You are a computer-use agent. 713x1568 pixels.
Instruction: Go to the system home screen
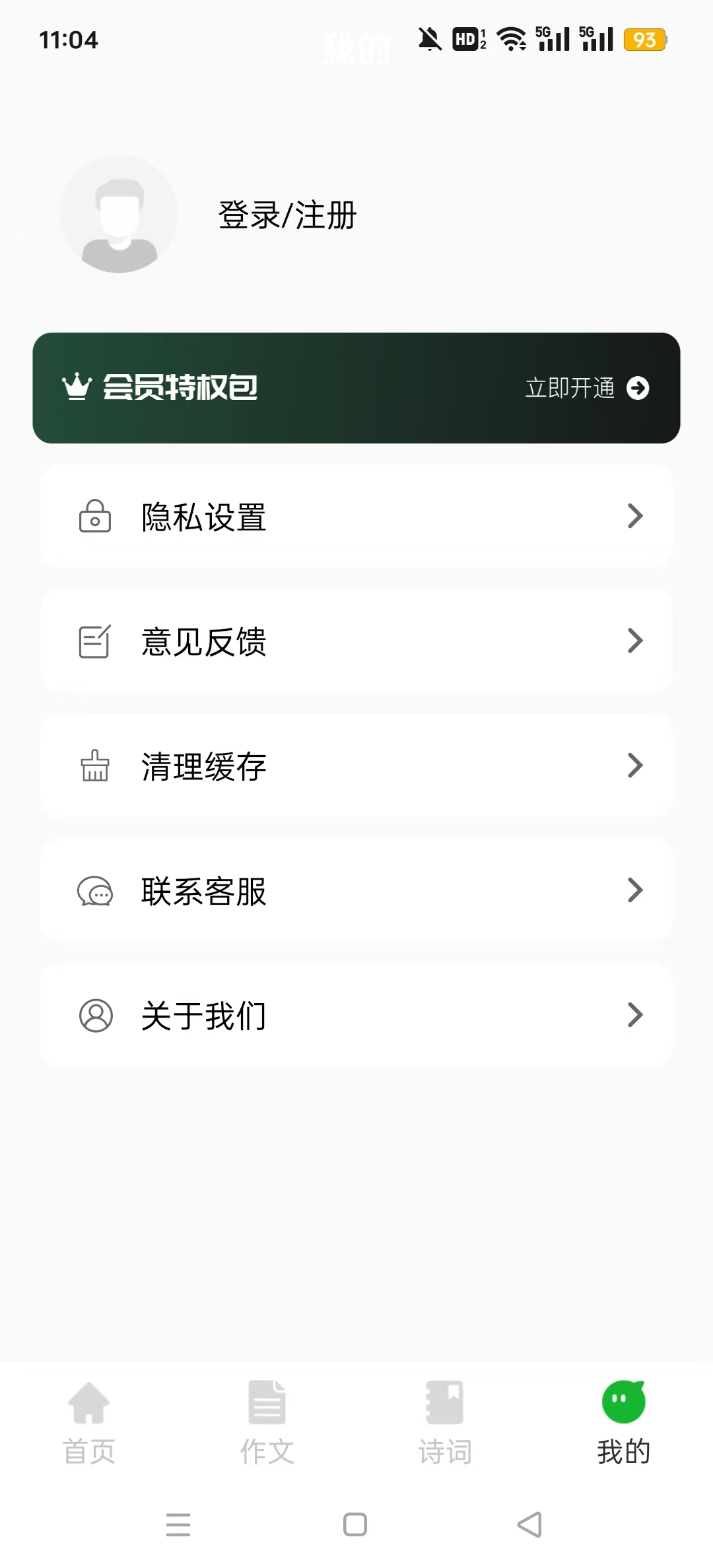(x=355, y=1524)
